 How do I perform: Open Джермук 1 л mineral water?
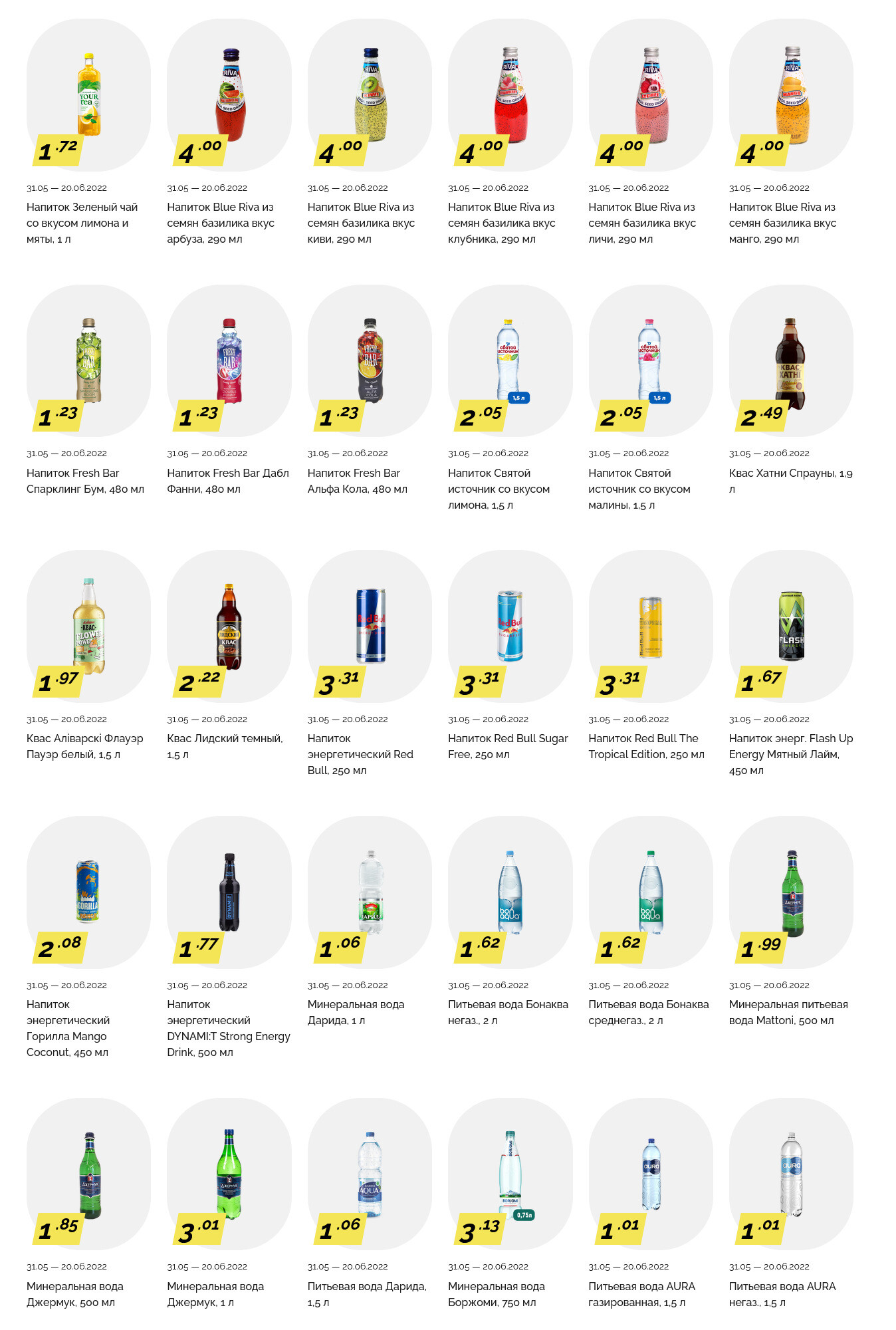[229, 1174]
